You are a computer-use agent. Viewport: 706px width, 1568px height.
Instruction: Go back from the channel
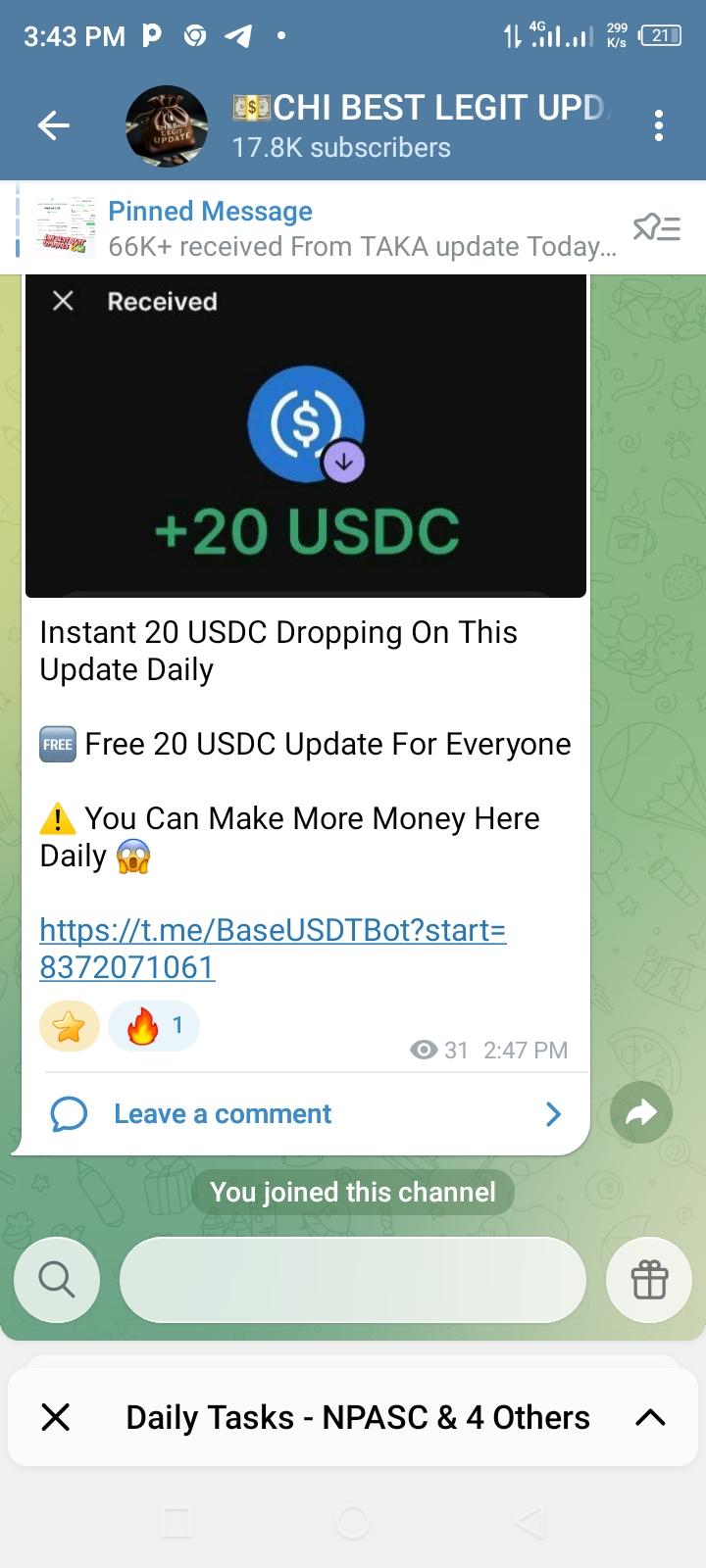pyautogui.click(x=54, y=125)
